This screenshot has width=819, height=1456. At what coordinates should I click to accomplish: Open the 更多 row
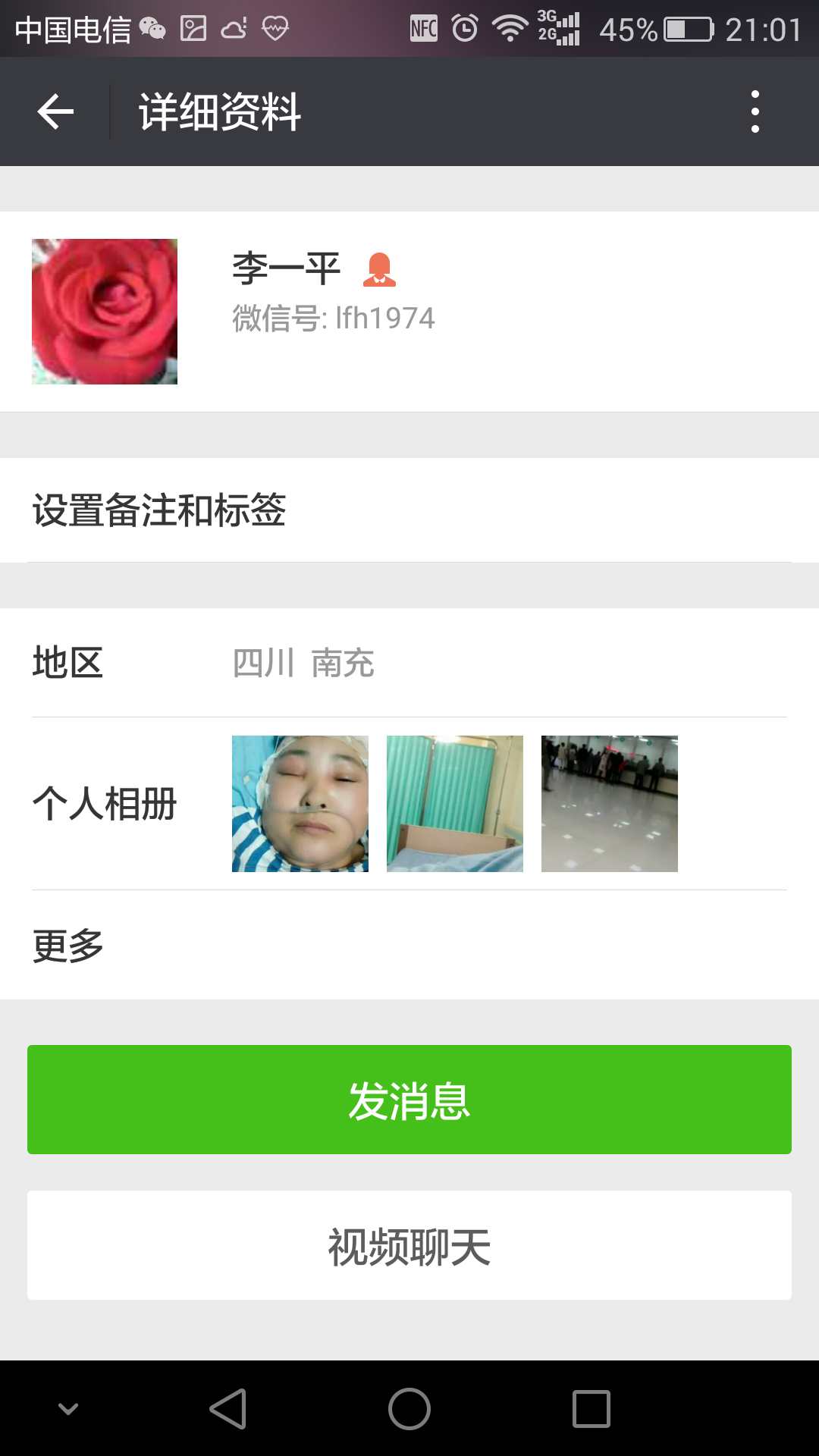coord(409,946)
